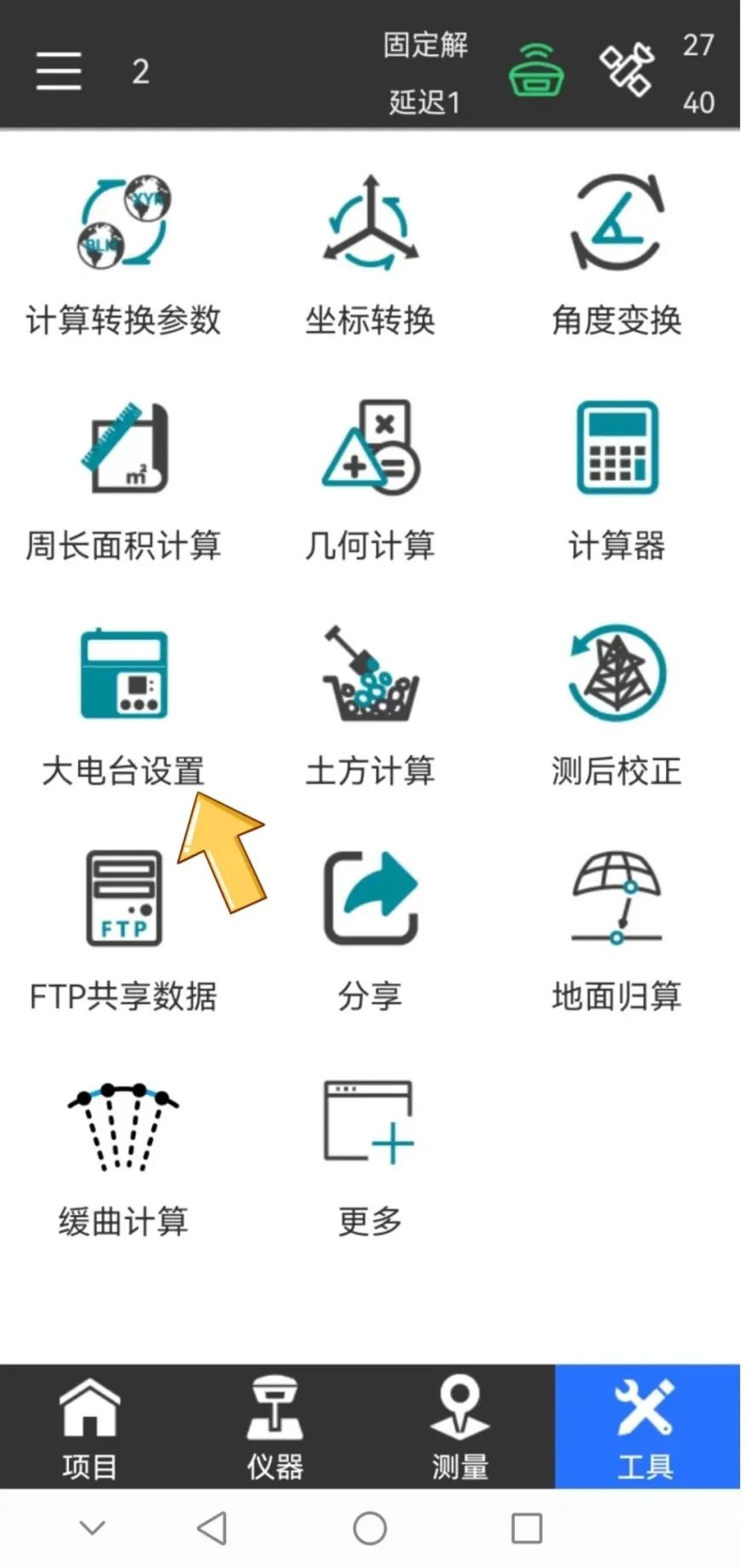Open the hamburger drawer menu

point(59,71)
